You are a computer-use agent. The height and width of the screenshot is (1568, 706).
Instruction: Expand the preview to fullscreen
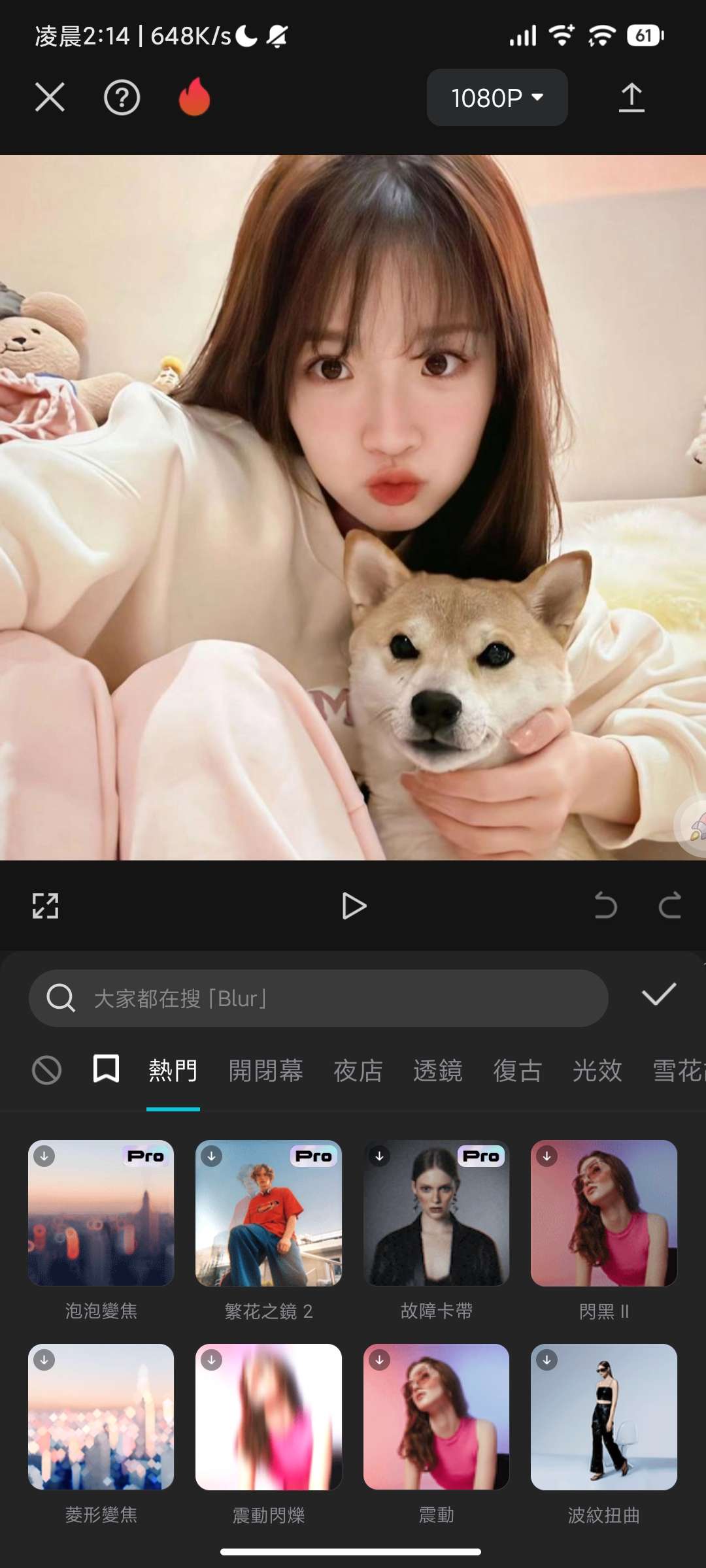tap(46, 906)
